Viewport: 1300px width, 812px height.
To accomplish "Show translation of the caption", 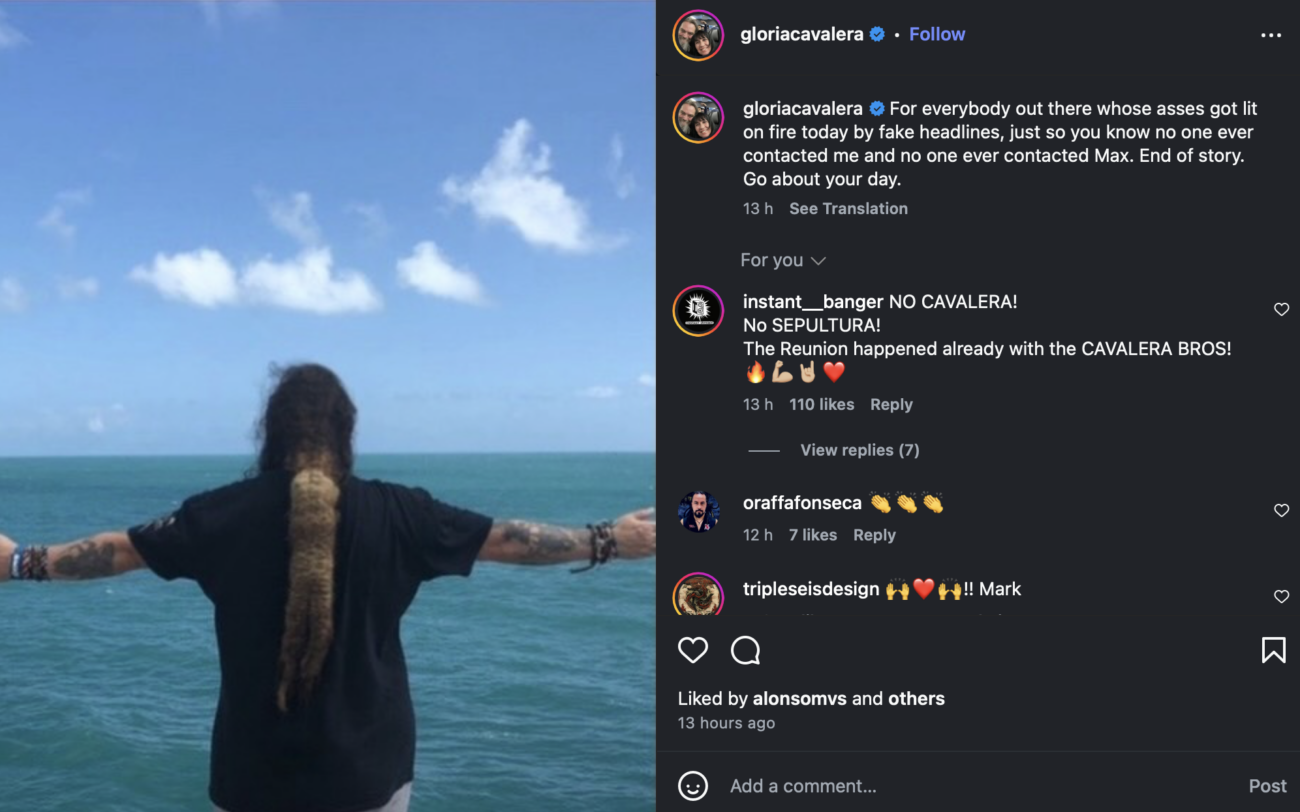I will tap(848, 209).
